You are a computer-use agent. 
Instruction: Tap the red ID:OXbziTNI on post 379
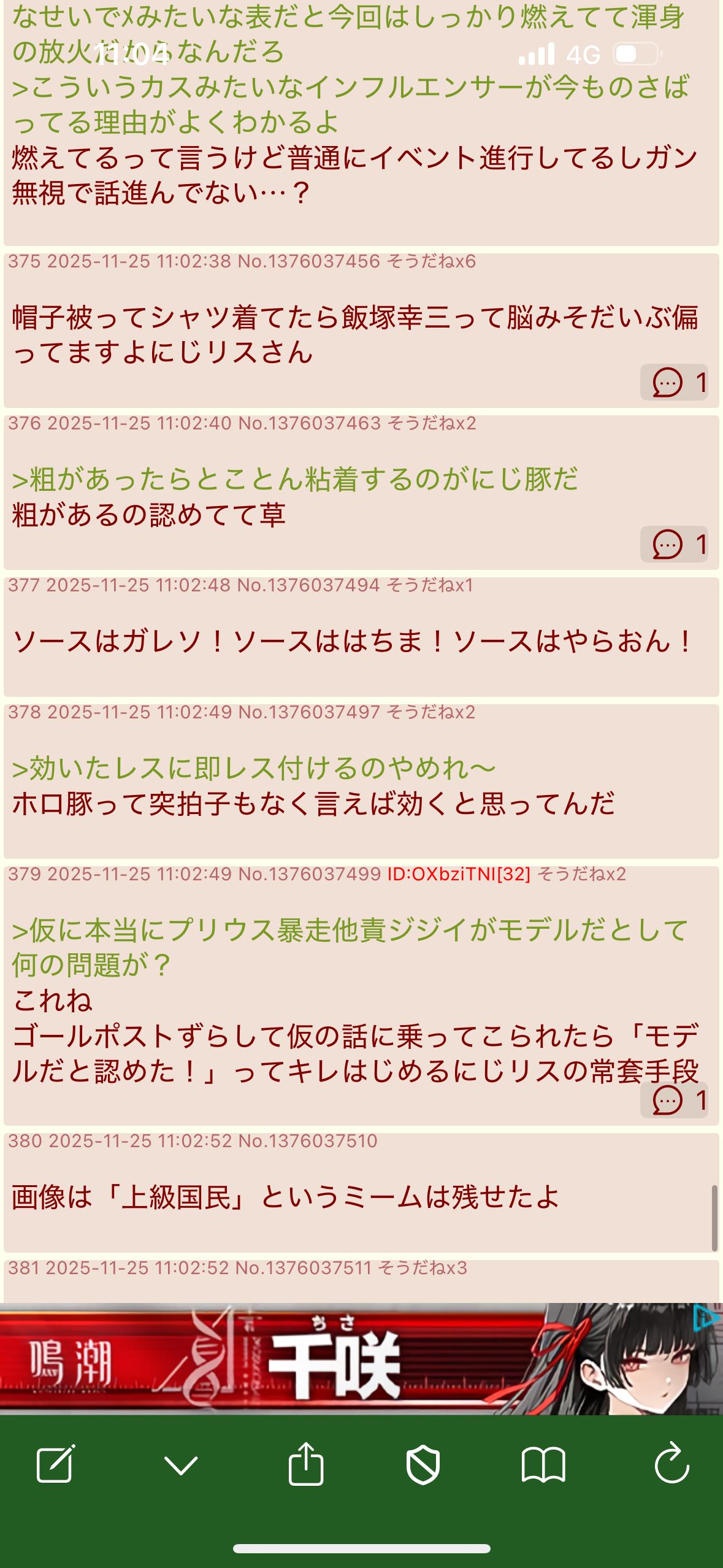pos(459,874)
